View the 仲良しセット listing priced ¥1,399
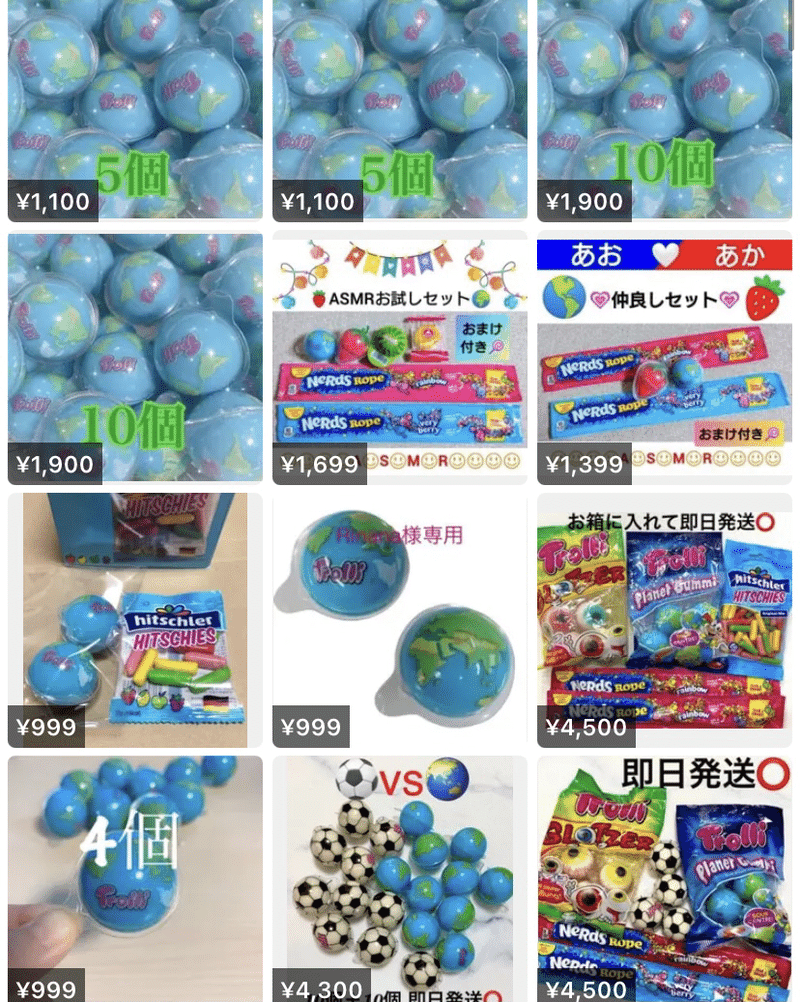This screenshot has width=800, height=1002. click(664, 360)
